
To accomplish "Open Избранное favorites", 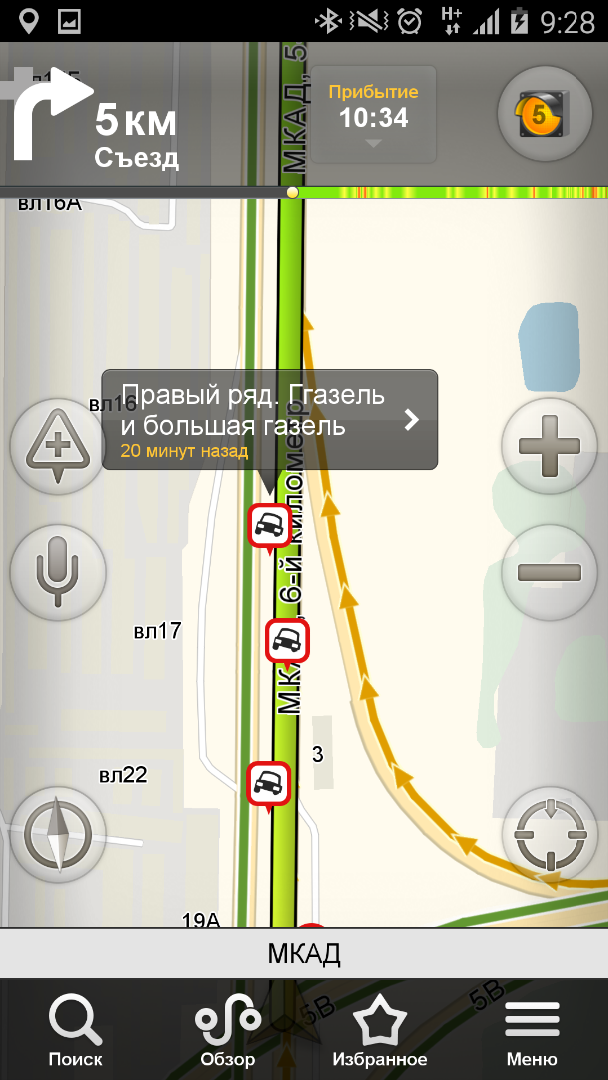I will 379,1030.
